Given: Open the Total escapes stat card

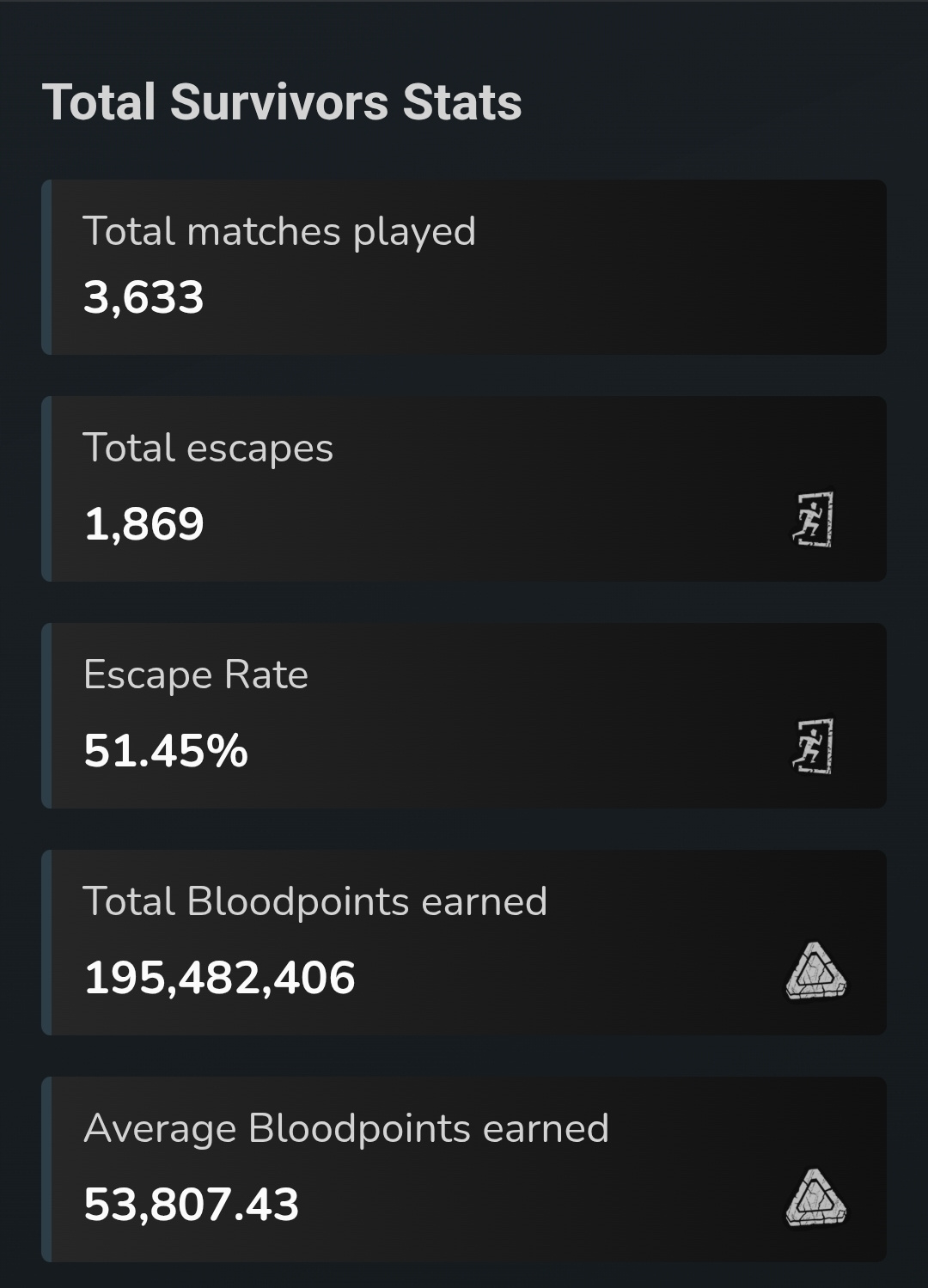Looking at the screenshot, I should point(464,487).
